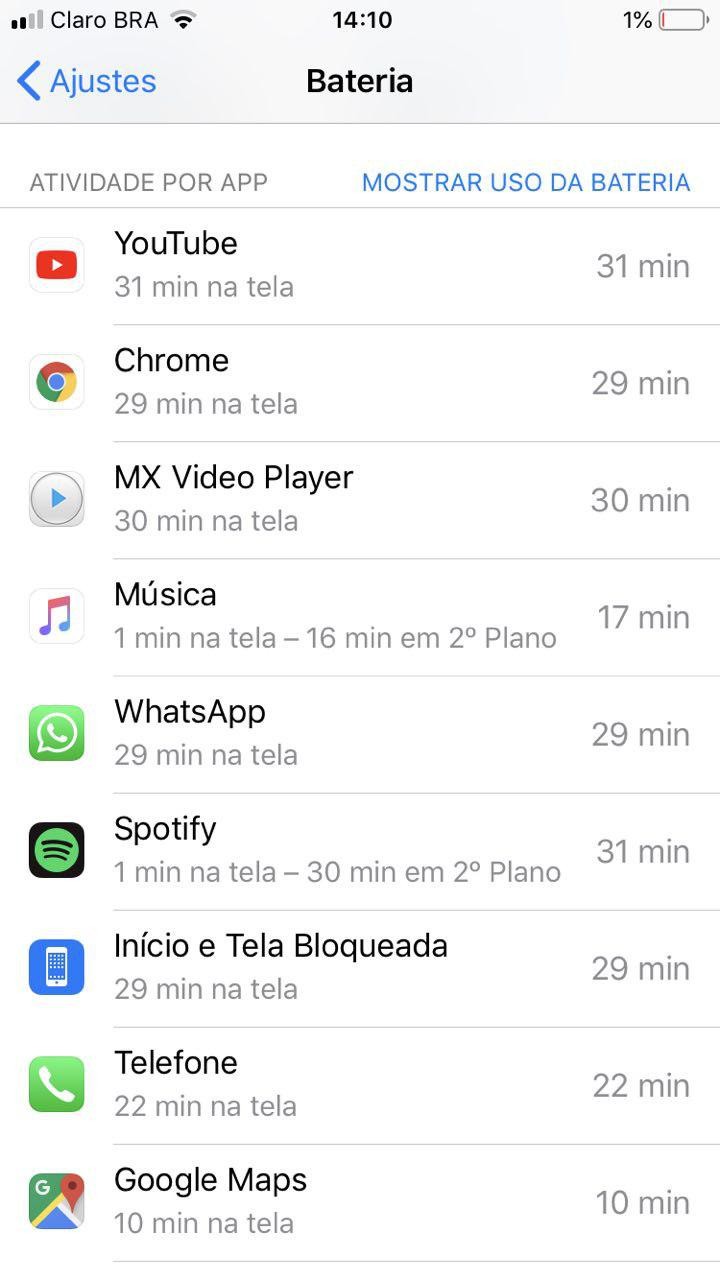The image size is (720, 1280).
Task: Select the WhatsApp row
Action: click(360, 734)
